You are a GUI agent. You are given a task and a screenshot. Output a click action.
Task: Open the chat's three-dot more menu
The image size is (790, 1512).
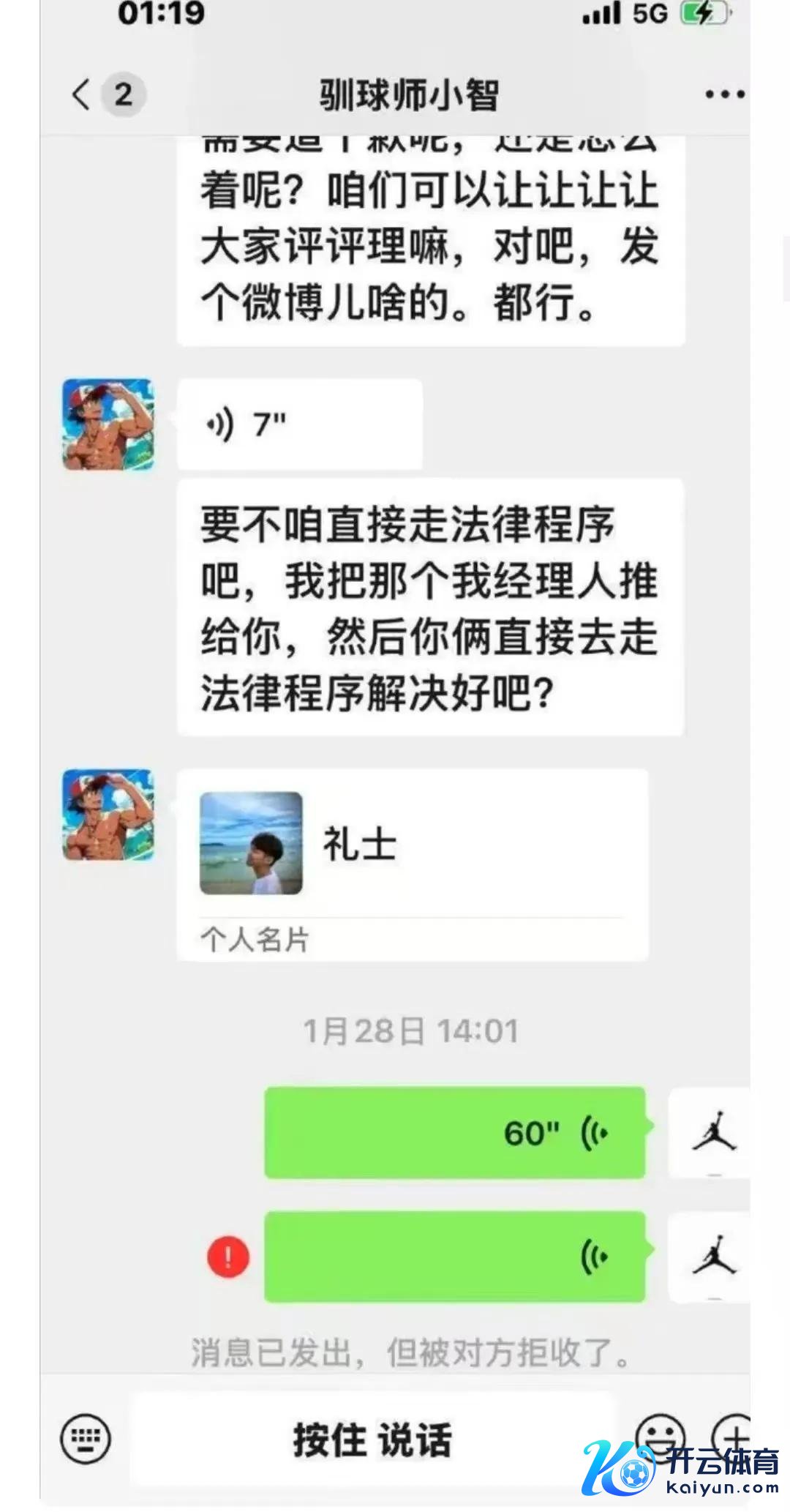[x=724, y=94]
